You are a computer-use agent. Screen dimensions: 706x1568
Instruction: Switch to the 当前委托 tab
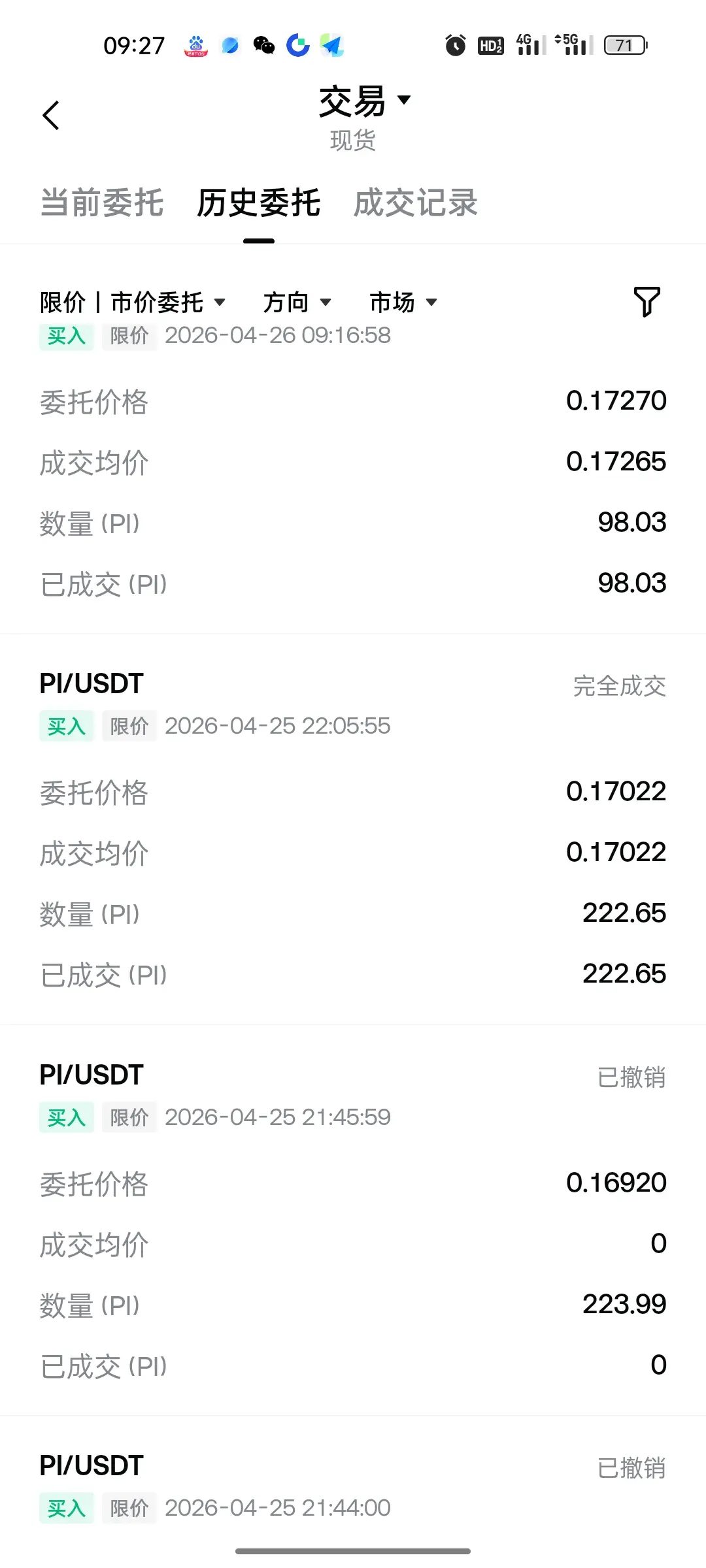[101, 203]
